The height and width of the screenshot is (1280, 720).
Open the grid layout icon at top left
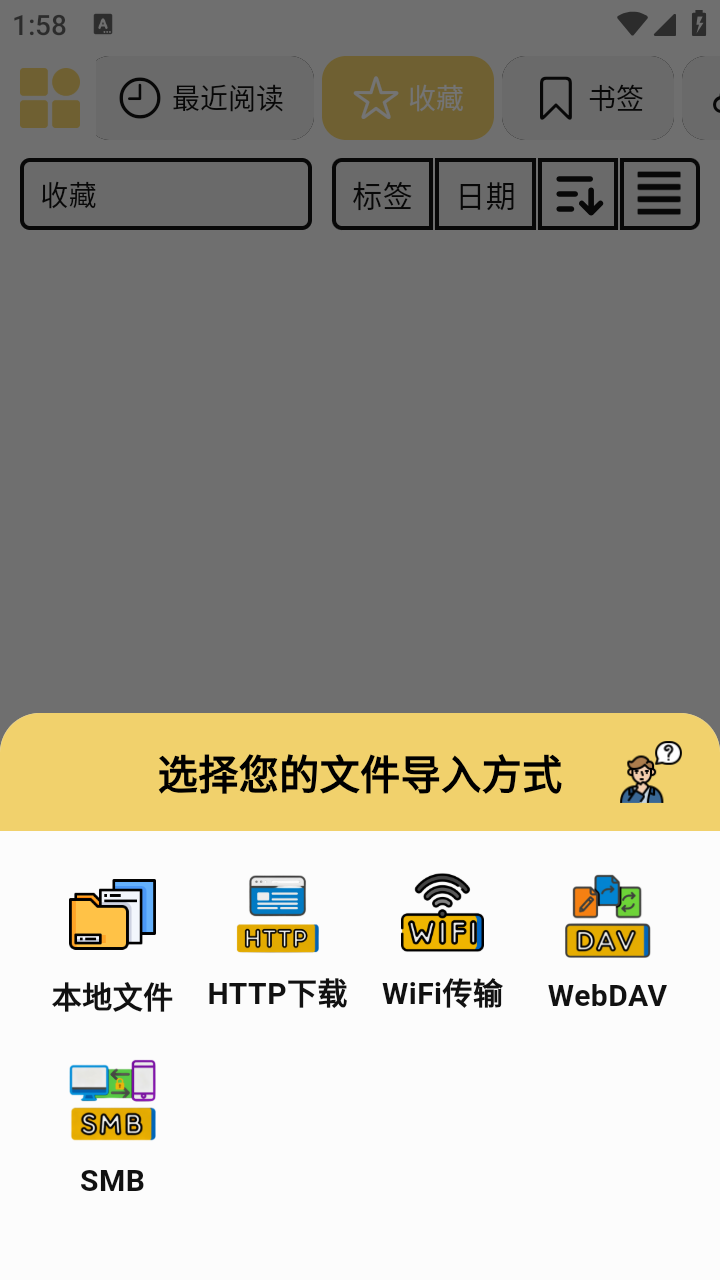pos(50,98)
